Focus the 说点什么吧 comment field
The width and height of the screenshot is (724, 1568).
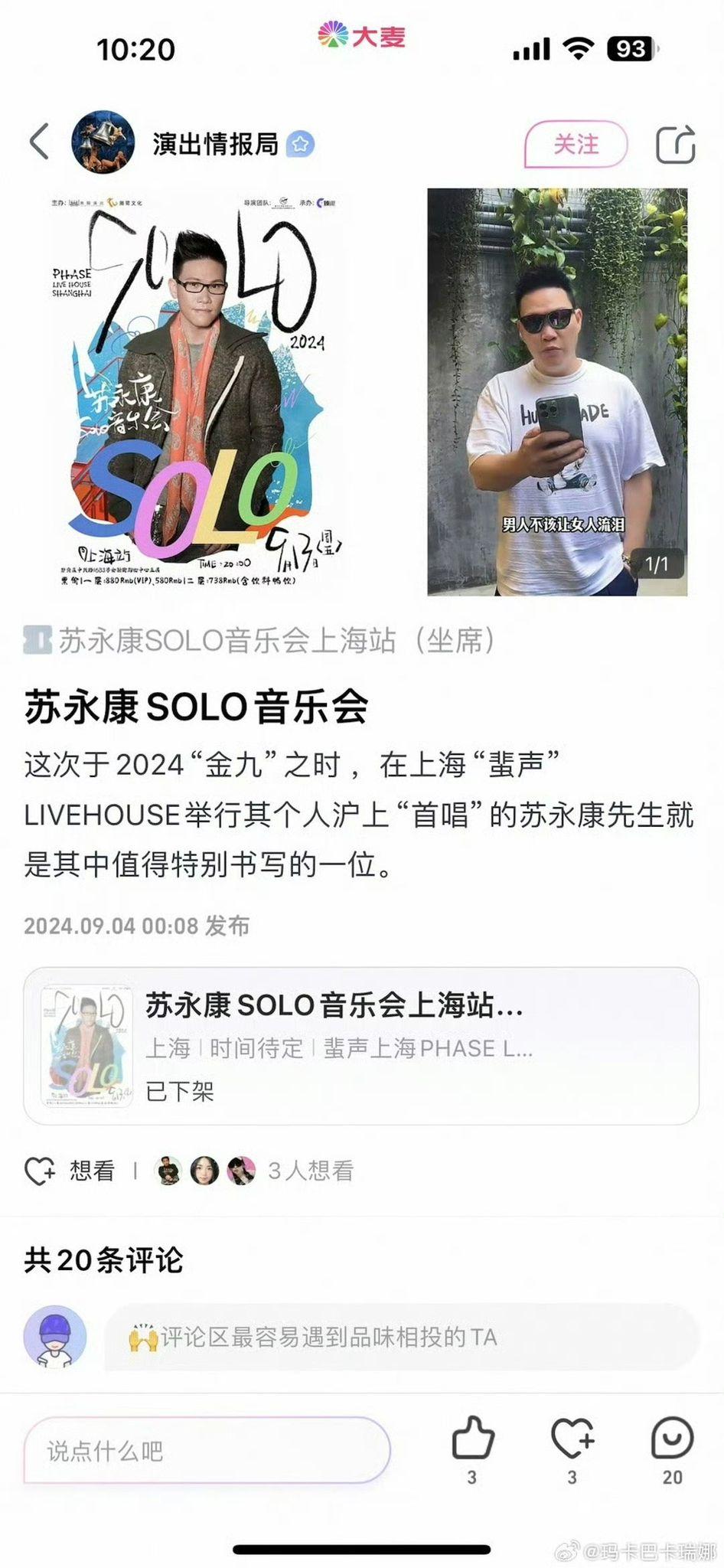[207, 1451]
